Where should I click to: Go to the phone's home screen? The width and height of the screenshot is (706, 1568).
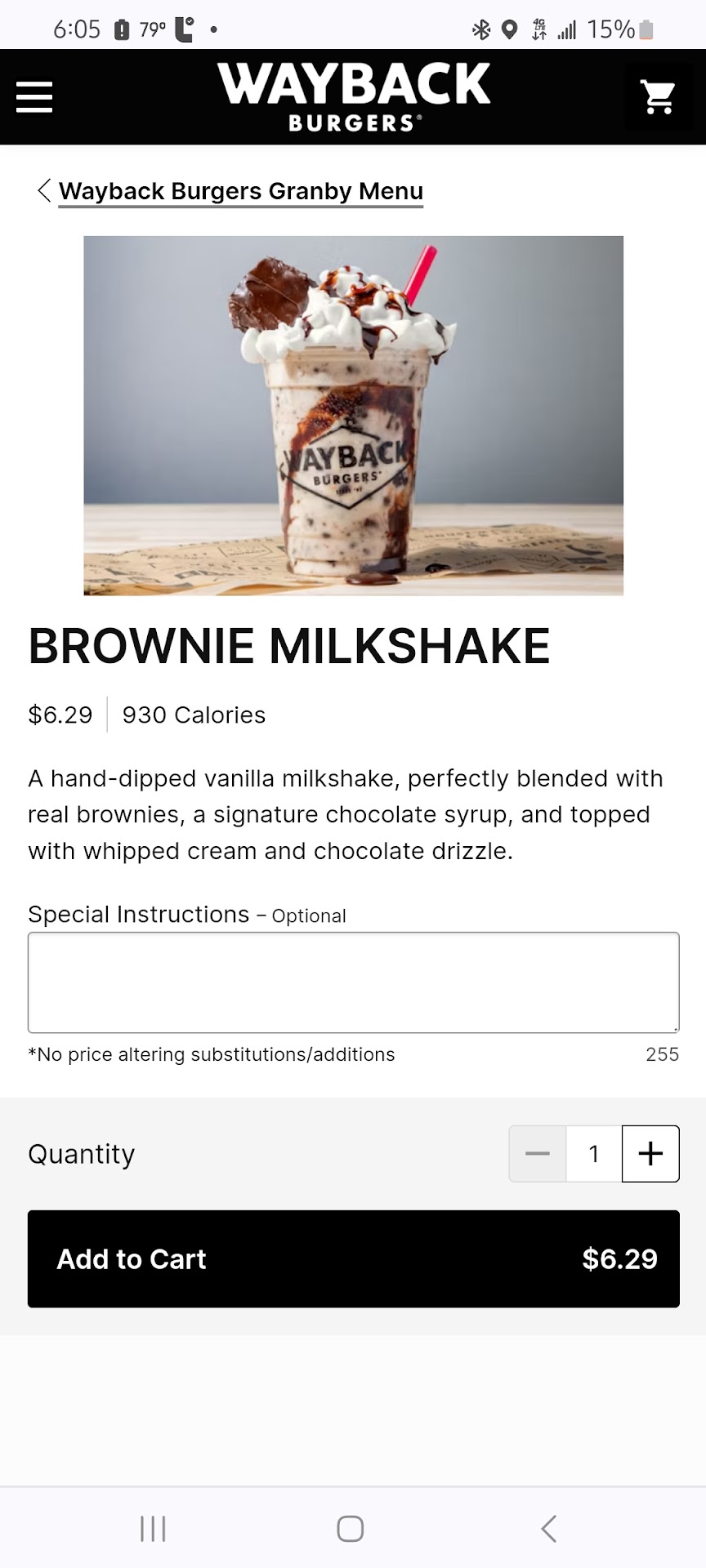(x=351, y=1529)
